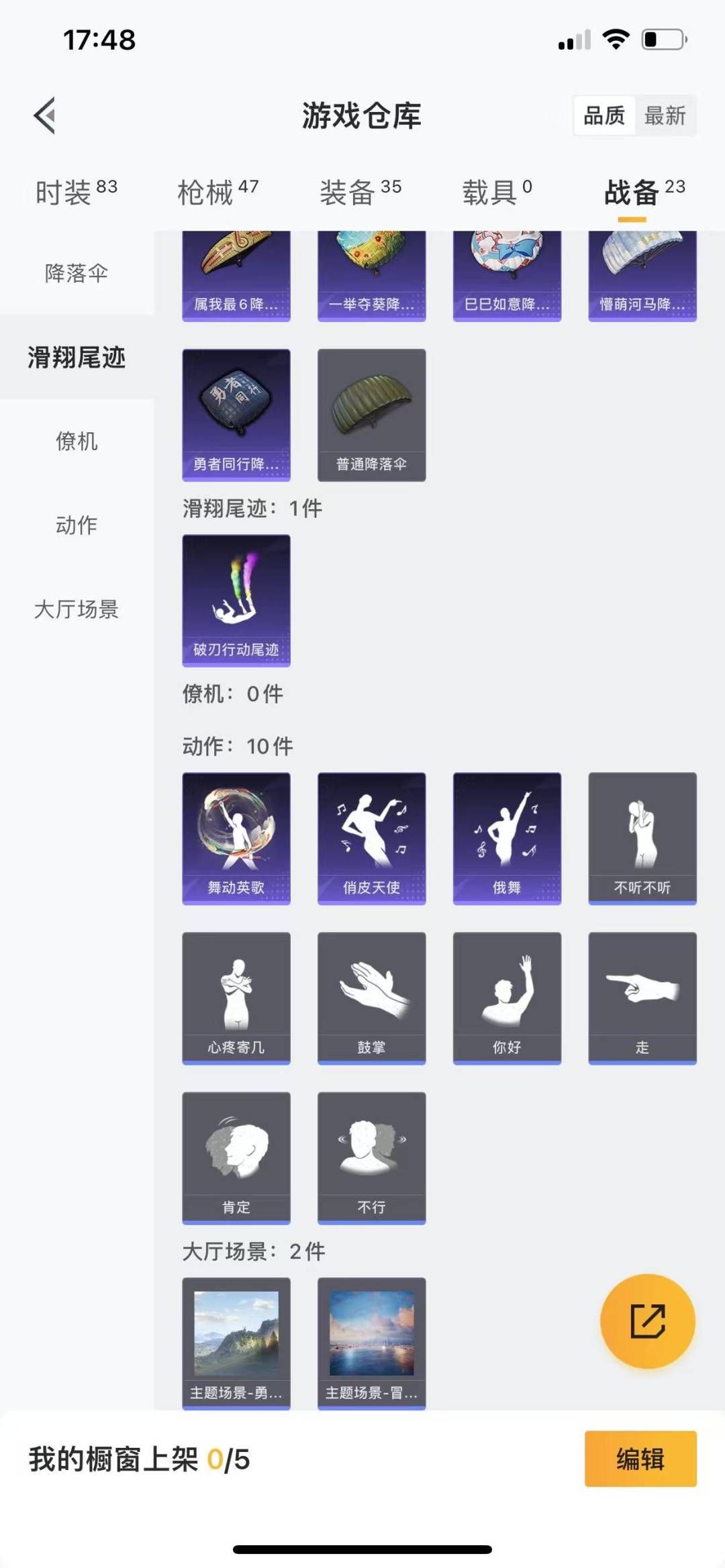View the 舞动英歌 emote
Screen dimensions: 725x1568
[236, 838]
